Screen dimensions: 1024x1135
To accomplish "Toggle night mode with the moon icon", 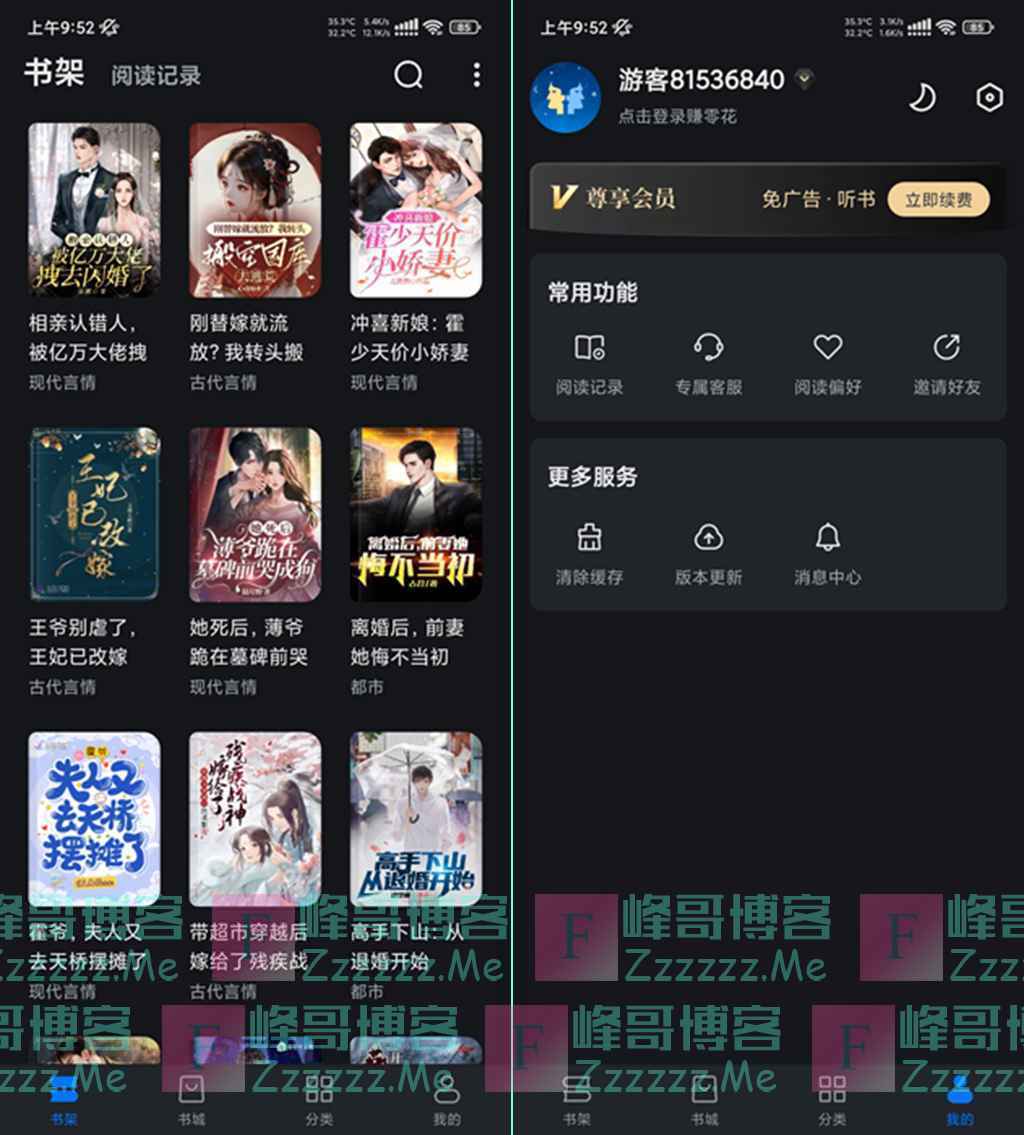I will [x=922, y=97].
